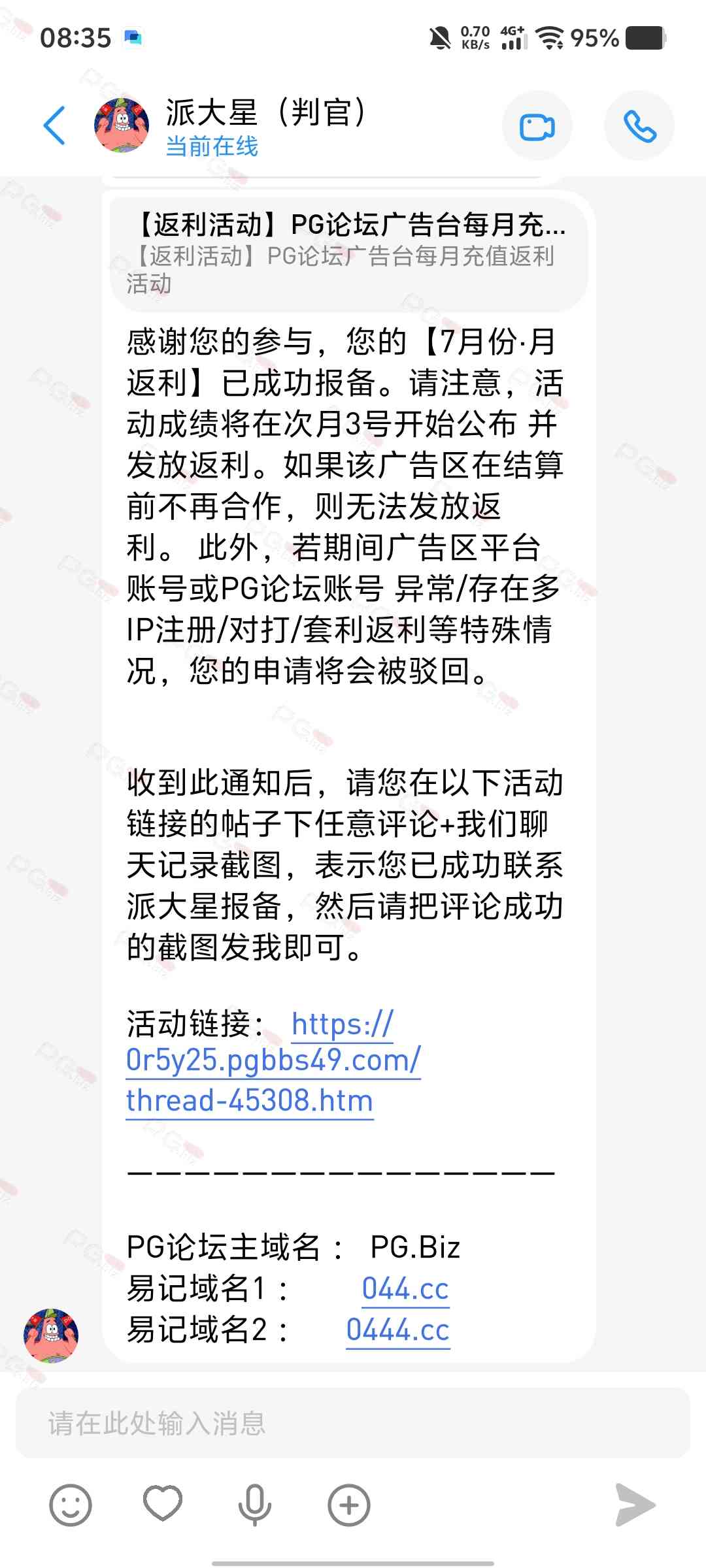Start a voice call with 派大星
The height and width of the screenshot is (1568, 706).
tap(639, 126)
